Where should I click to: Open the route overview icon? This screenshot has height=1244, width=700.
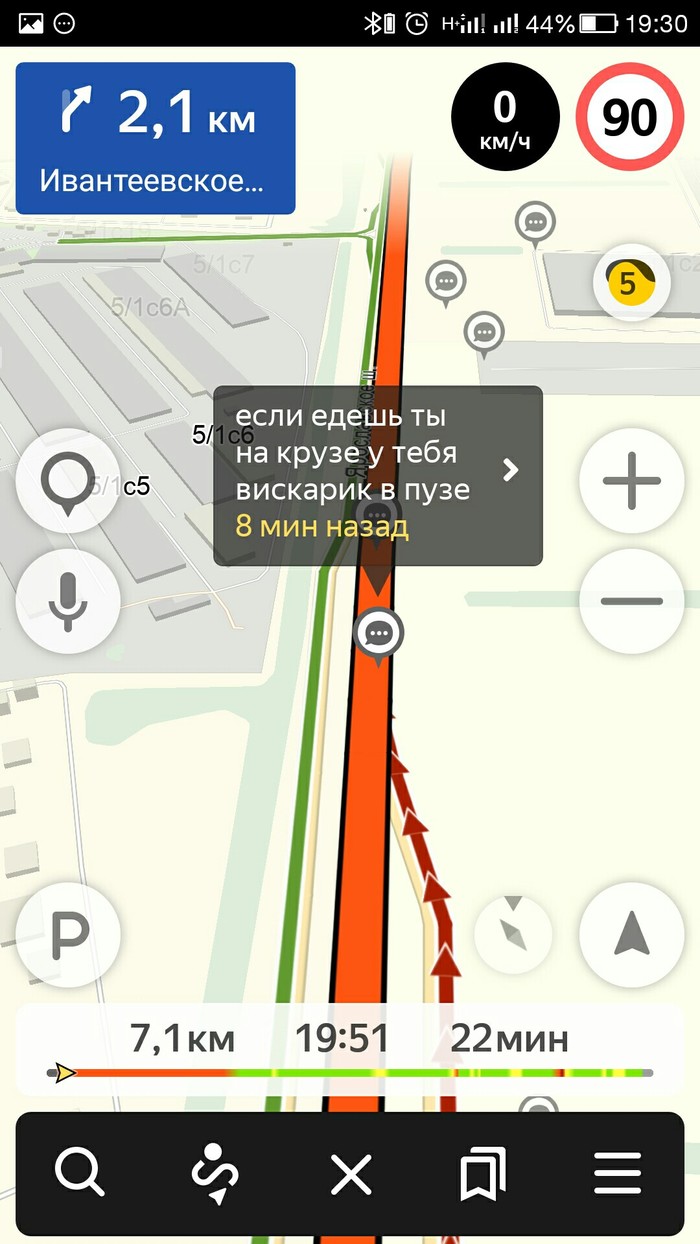[x=214, y=1173]
